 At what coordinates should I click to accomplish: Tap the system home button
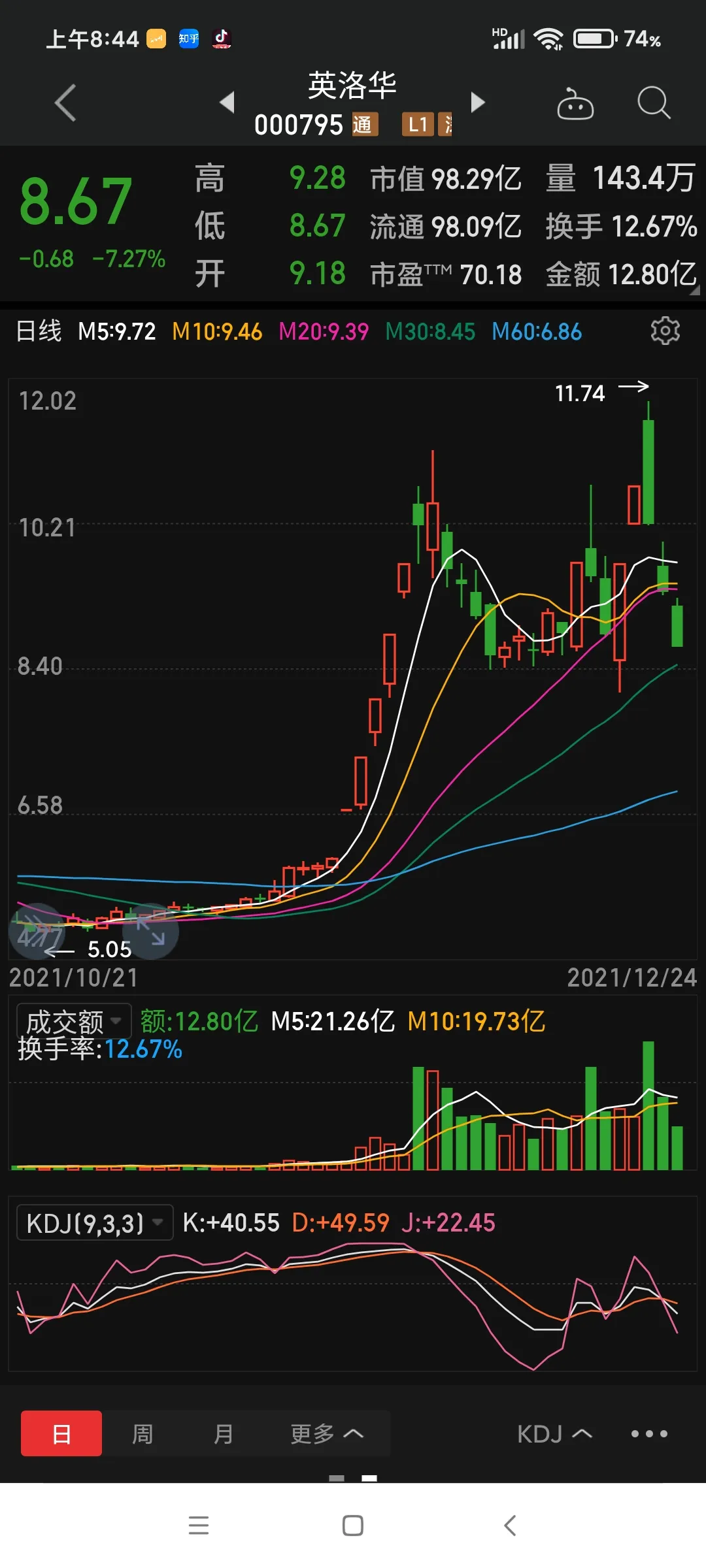(353, 1526)
